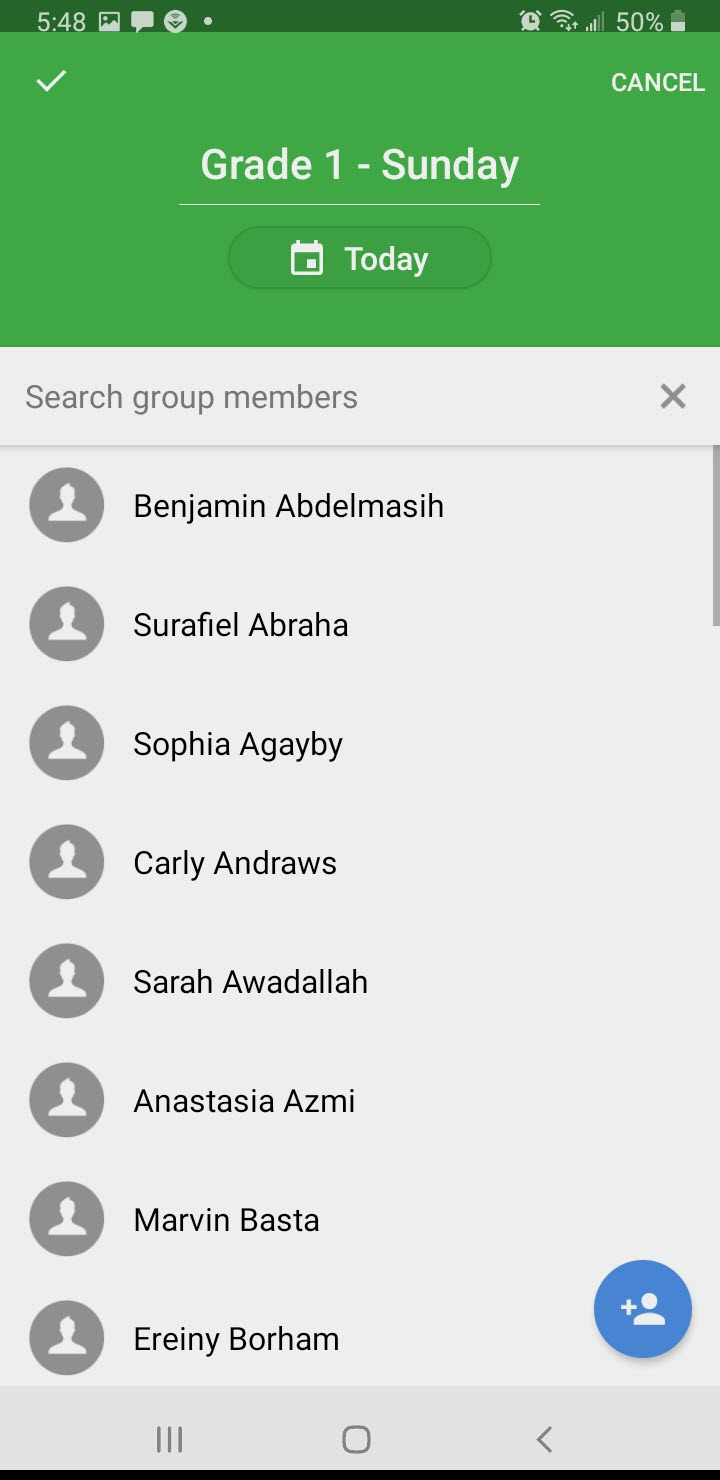Select Sophia Agayby

(x=360, y=744)
